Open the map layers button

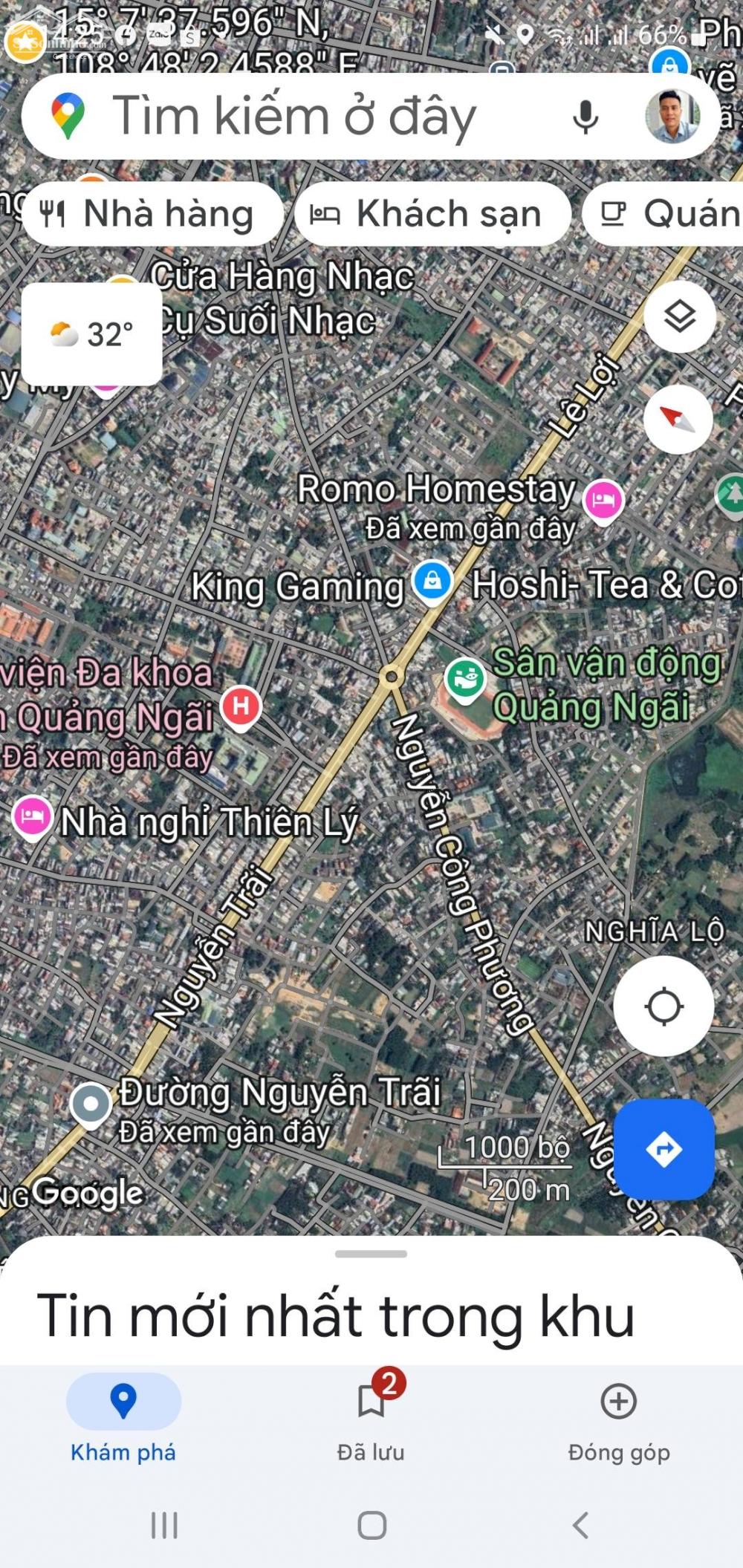[x=679, y=317]
